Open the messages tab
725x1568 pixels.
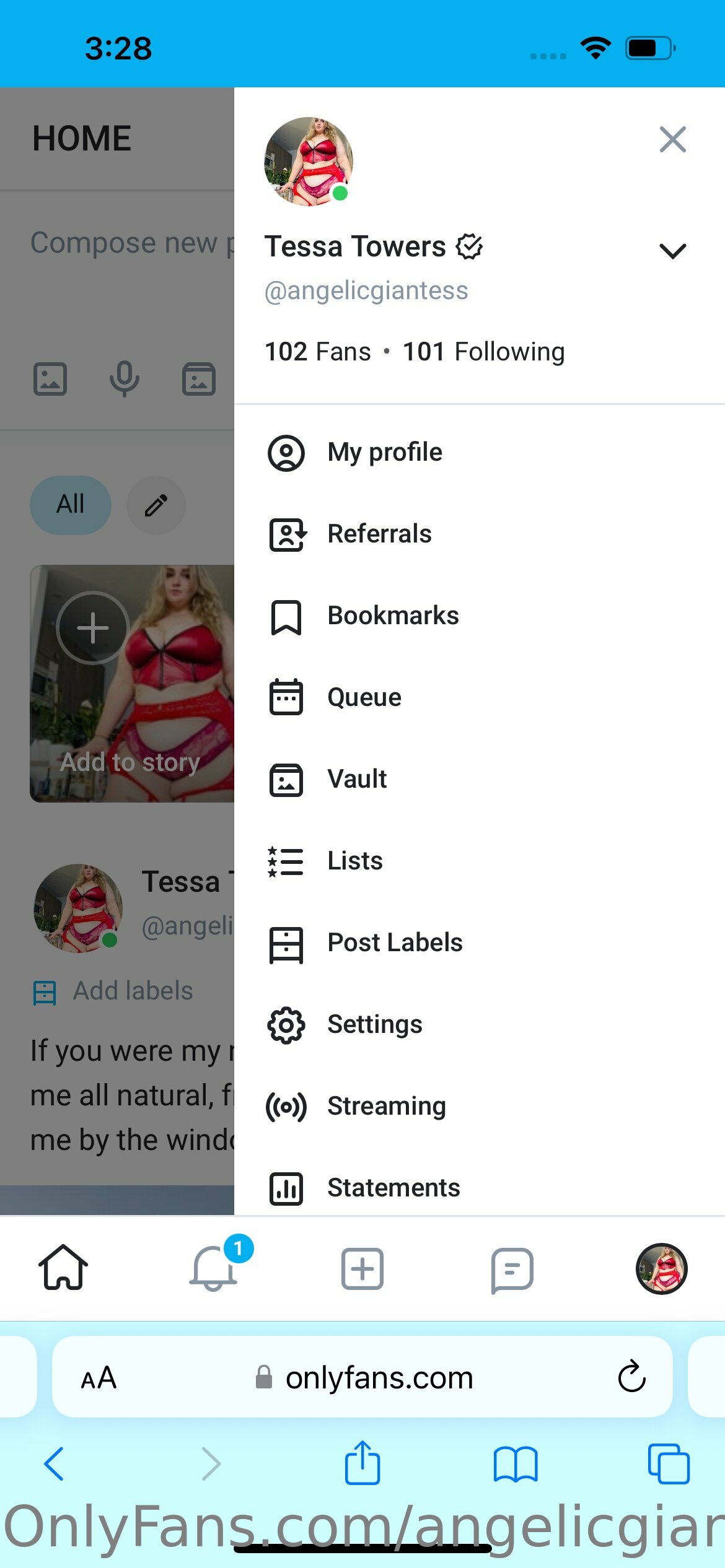[512, 1269]
